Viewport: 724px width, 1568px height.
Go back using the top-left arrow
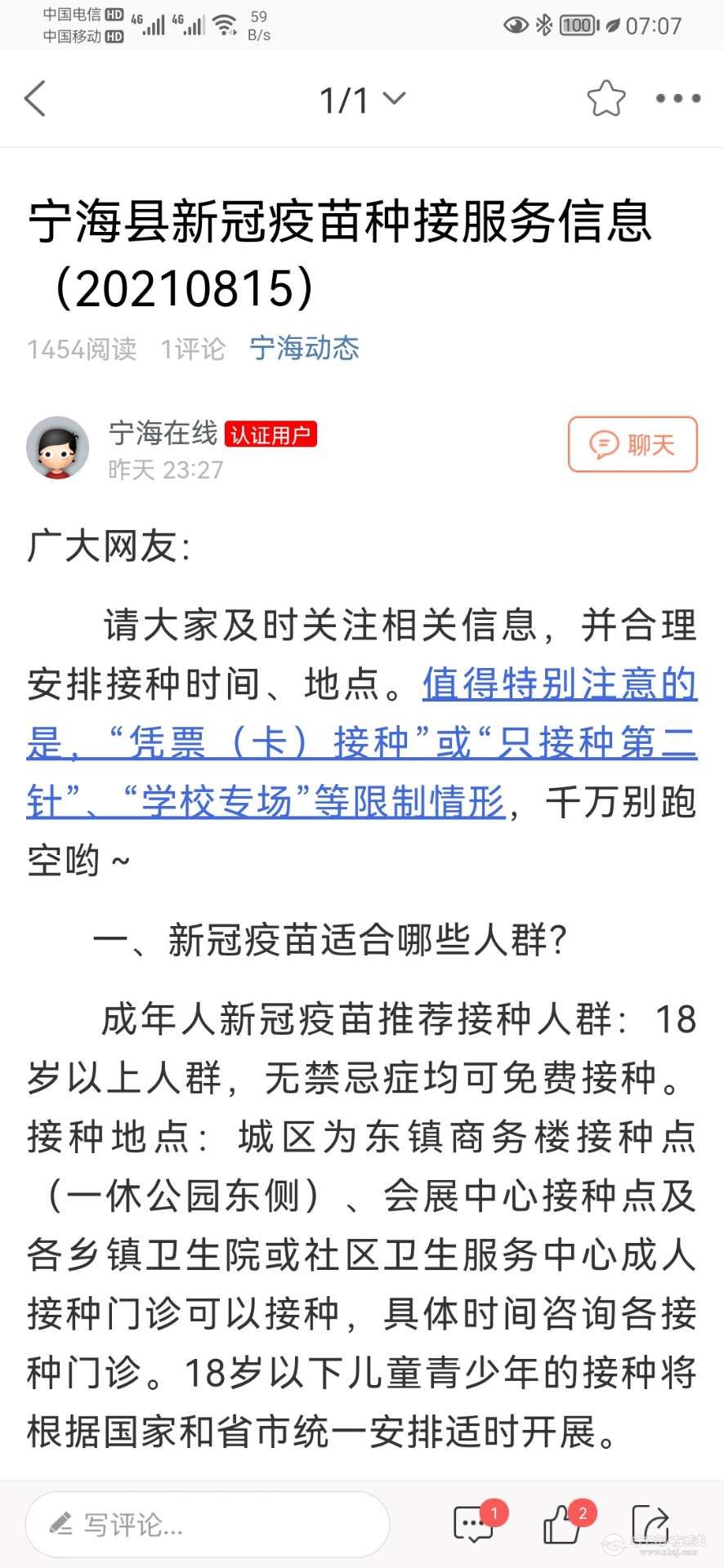(x=35, y=99)
